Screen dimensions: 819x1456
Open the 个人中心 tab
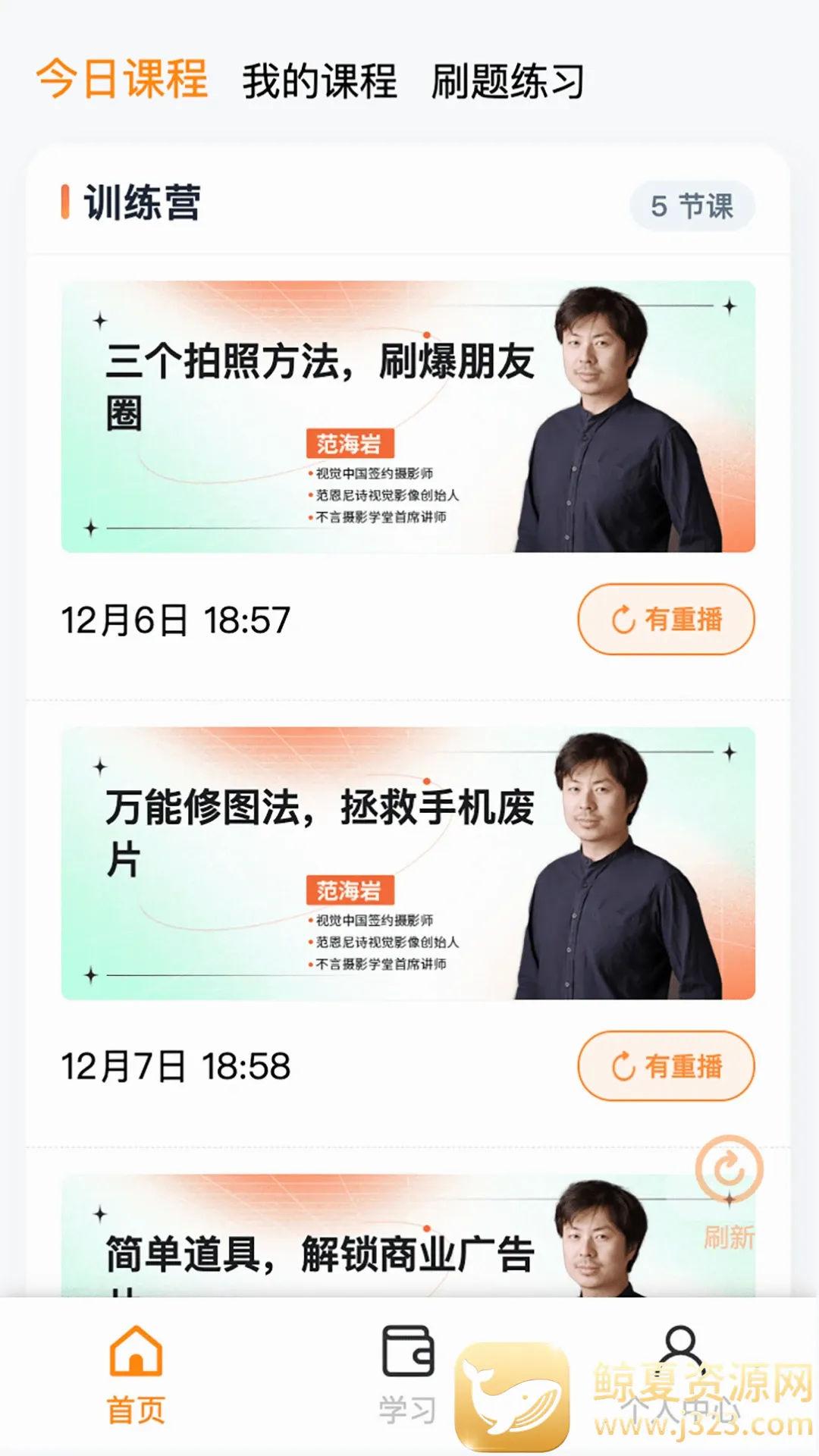coord(680,1374)
